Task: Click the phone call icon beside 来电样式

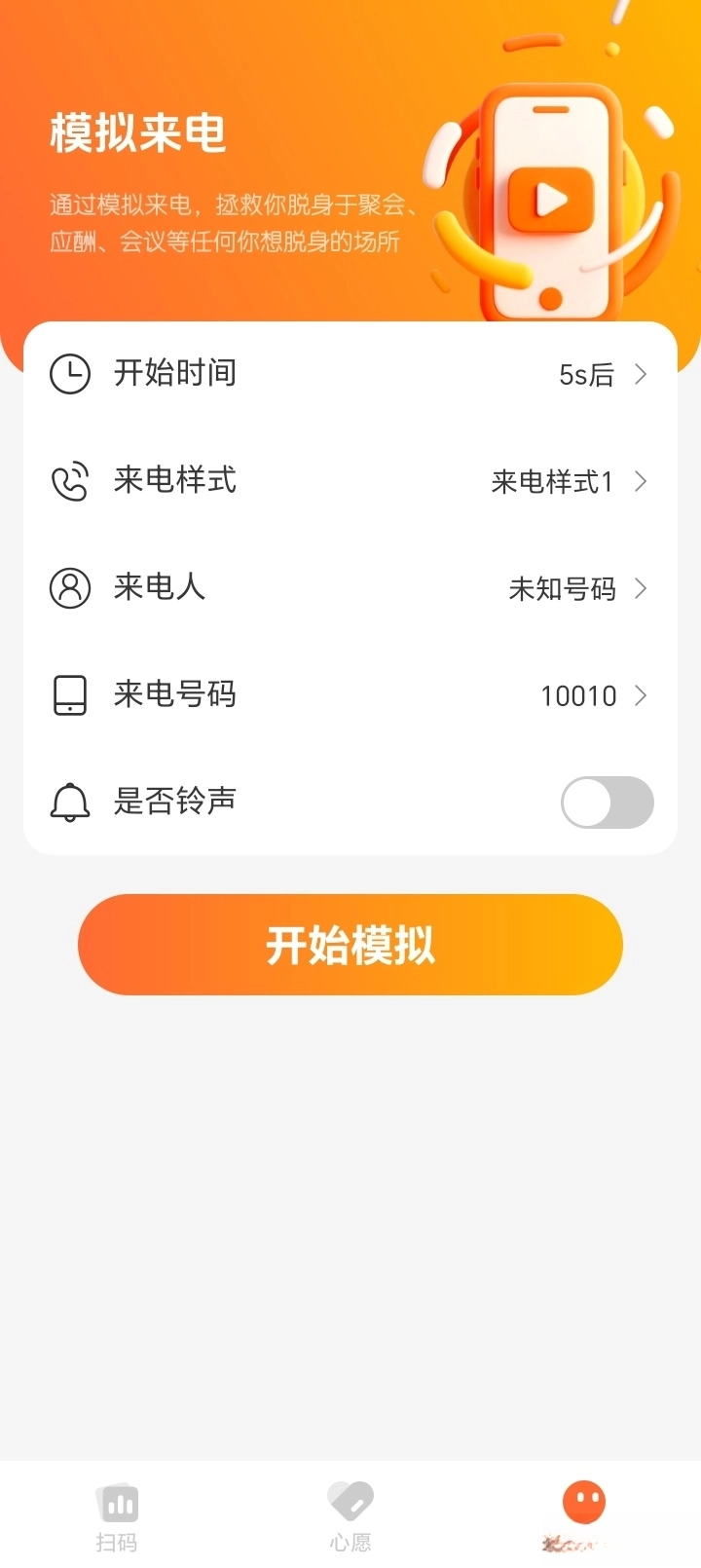Action: pyautogui.click(x=68, y=480)
